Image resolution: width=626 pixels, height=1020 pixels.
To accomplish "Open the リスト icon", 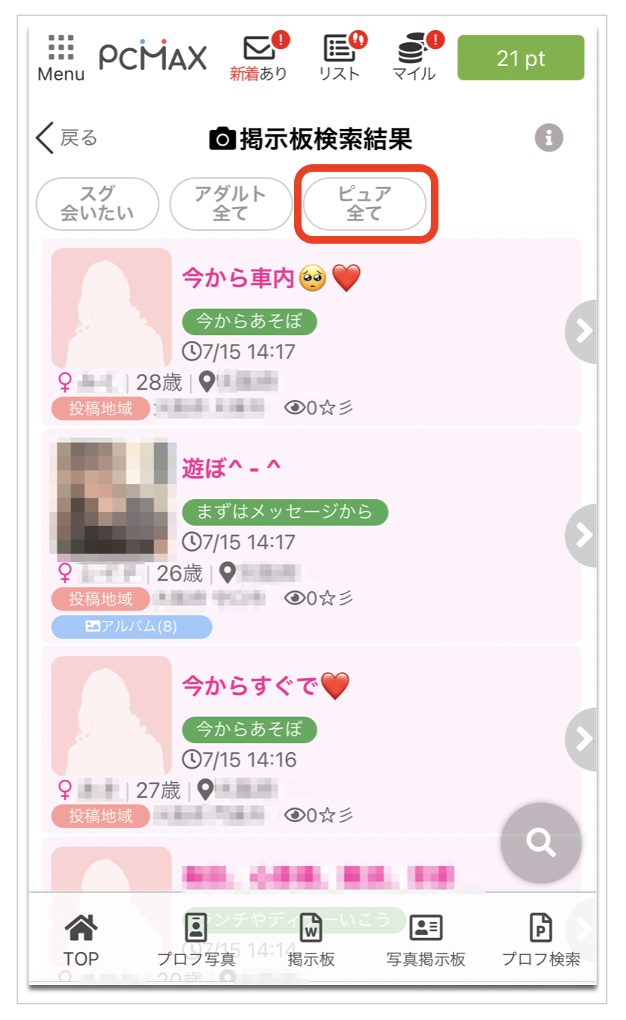I will pos(339,58).
